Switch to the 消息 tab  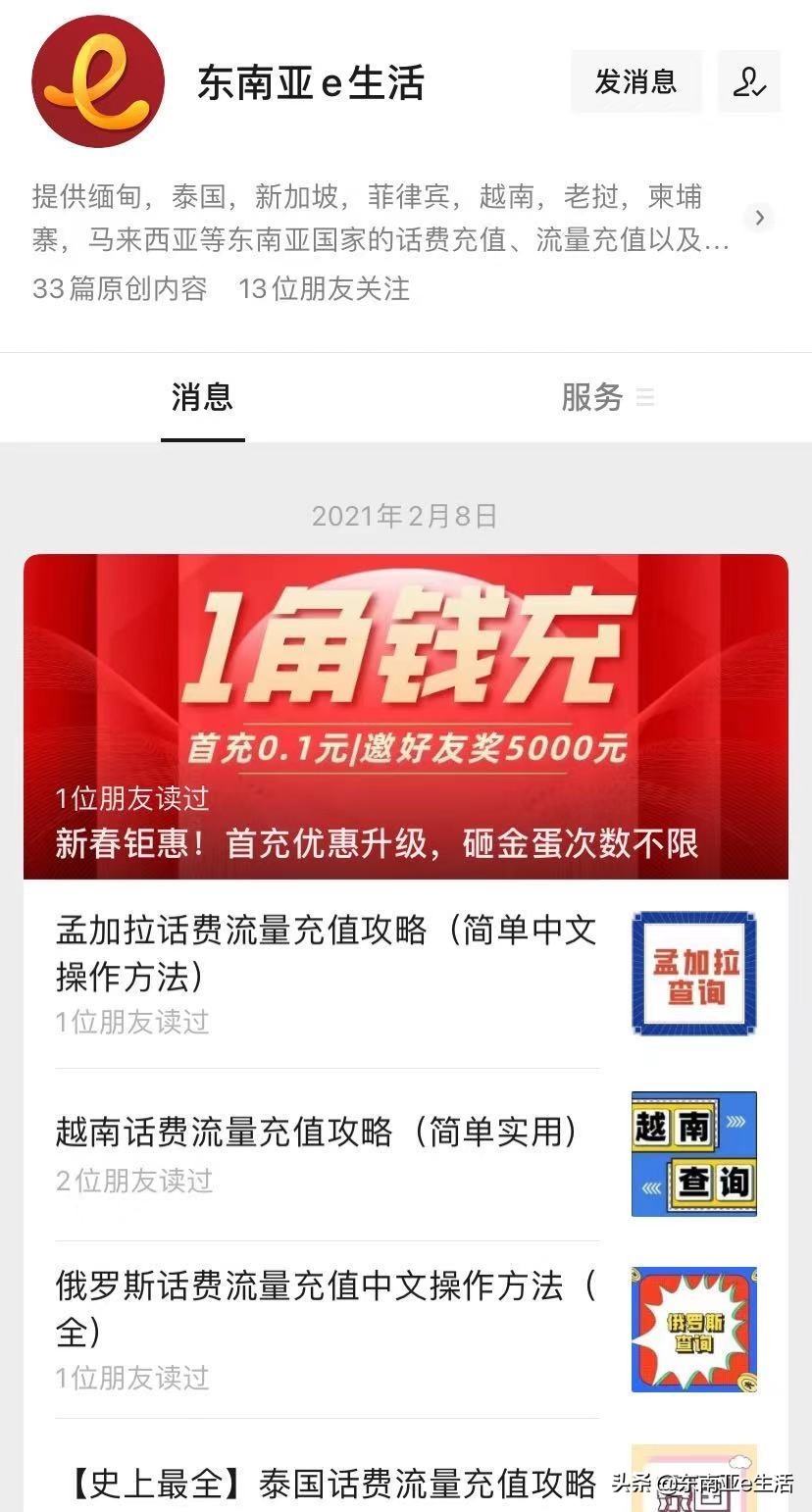point(202,397)
